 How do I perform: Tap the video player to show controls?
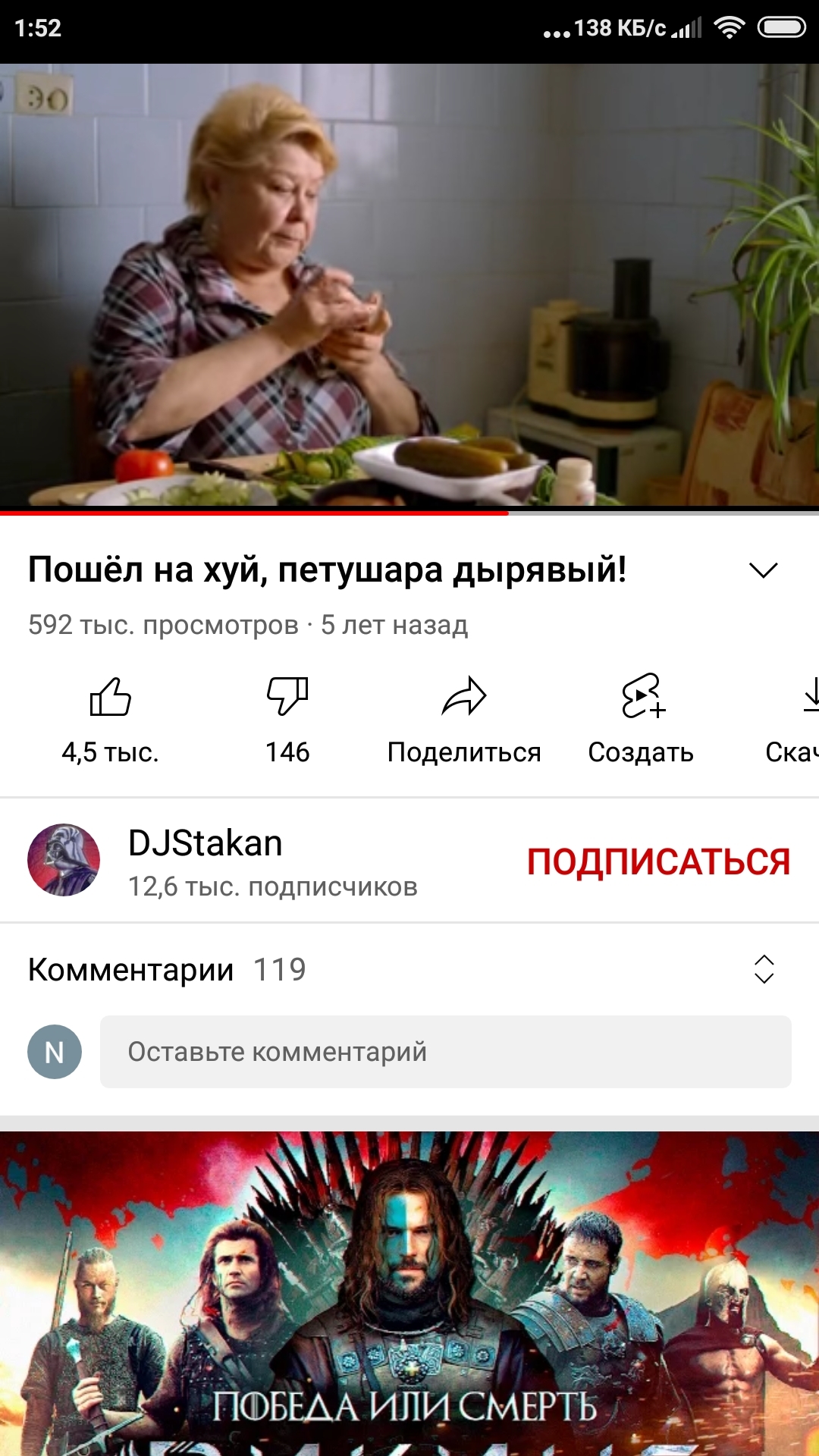[409, 284]
